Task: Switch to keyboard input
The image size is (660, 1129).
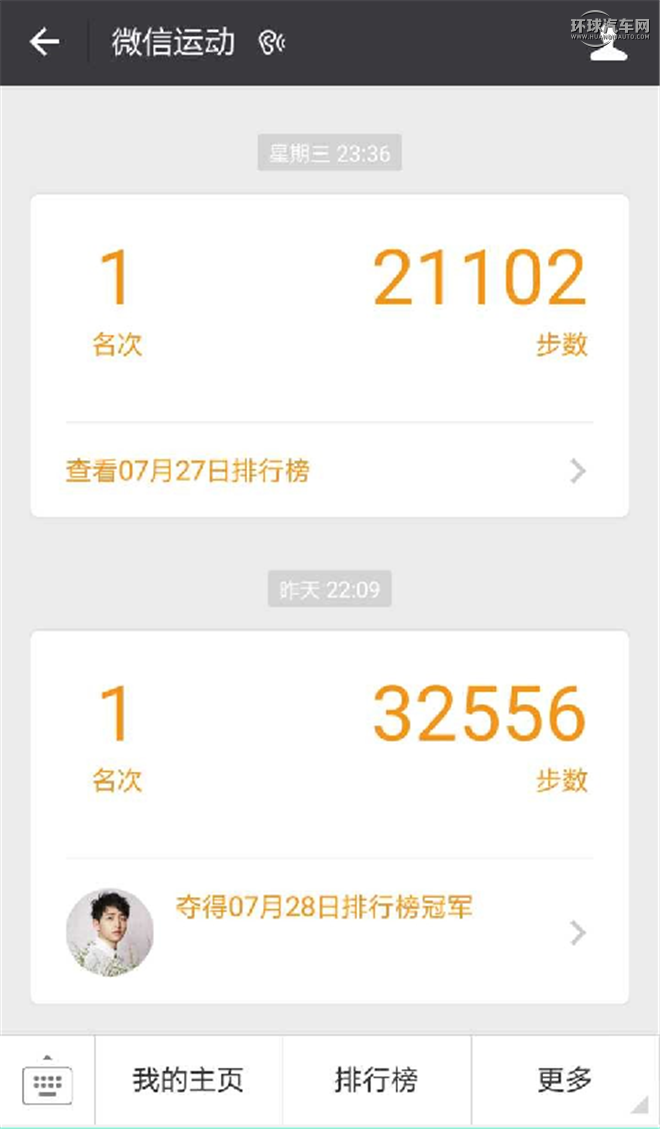Action: click(x=48, y=1081)
